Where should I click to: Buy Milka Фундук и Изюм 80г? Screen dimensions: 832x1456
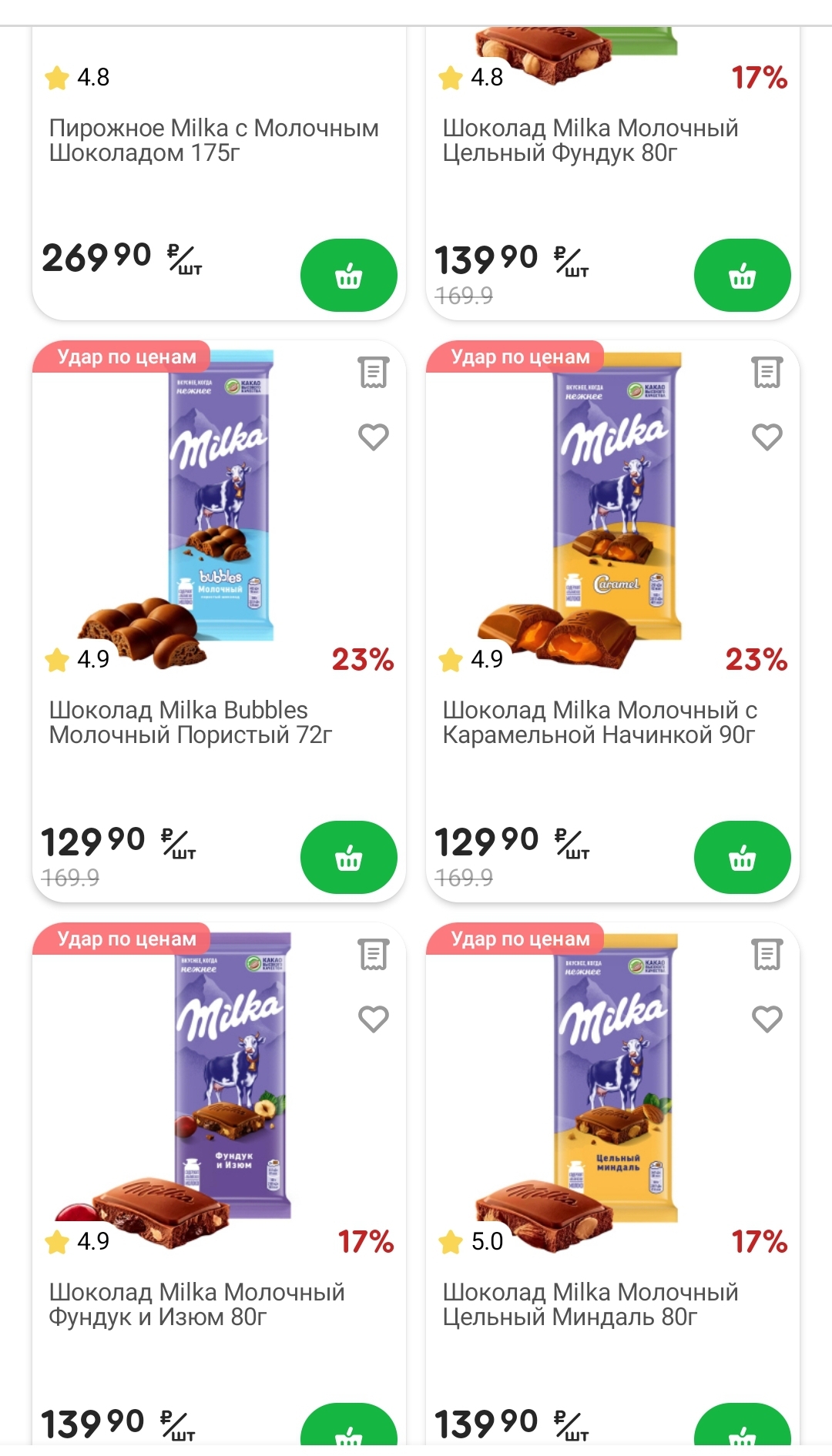(x=348, y=1429)
